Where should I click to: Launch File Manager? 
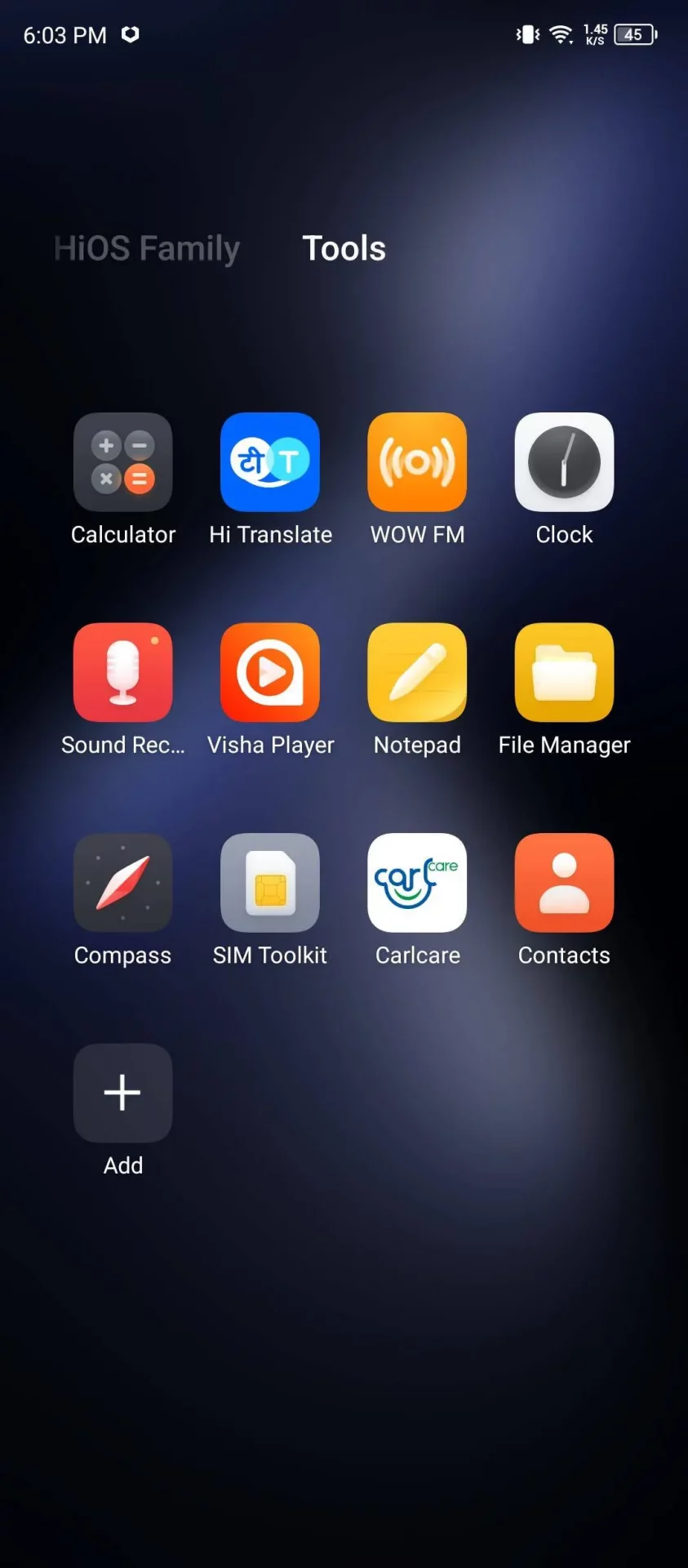click(564, 673)
